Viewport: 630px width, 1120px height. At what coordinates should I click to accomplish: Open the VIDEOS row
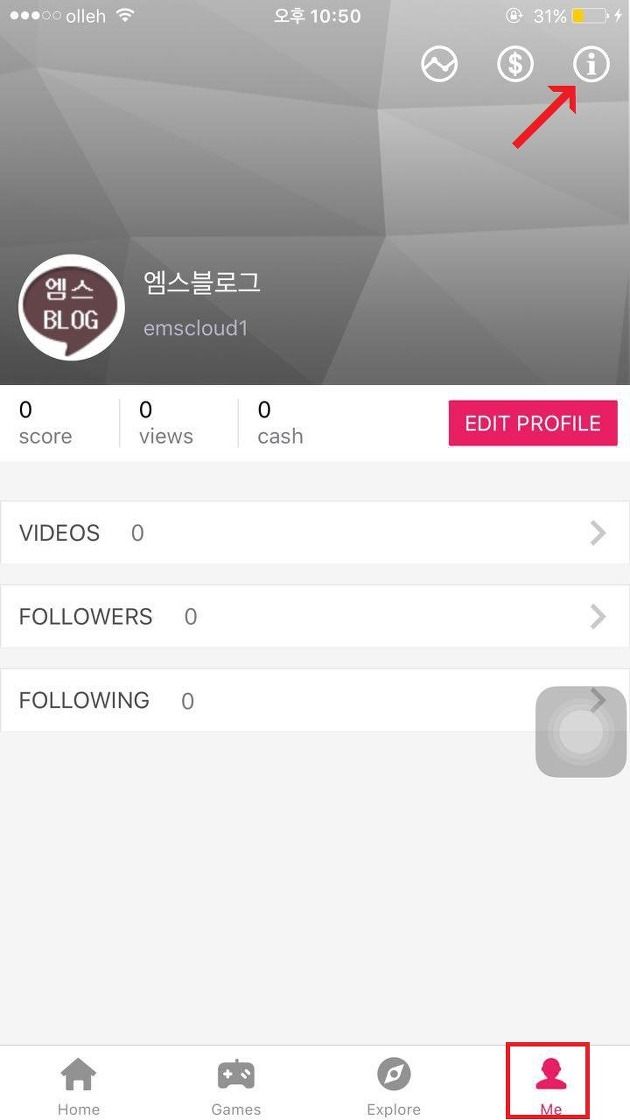click(315, 533)
